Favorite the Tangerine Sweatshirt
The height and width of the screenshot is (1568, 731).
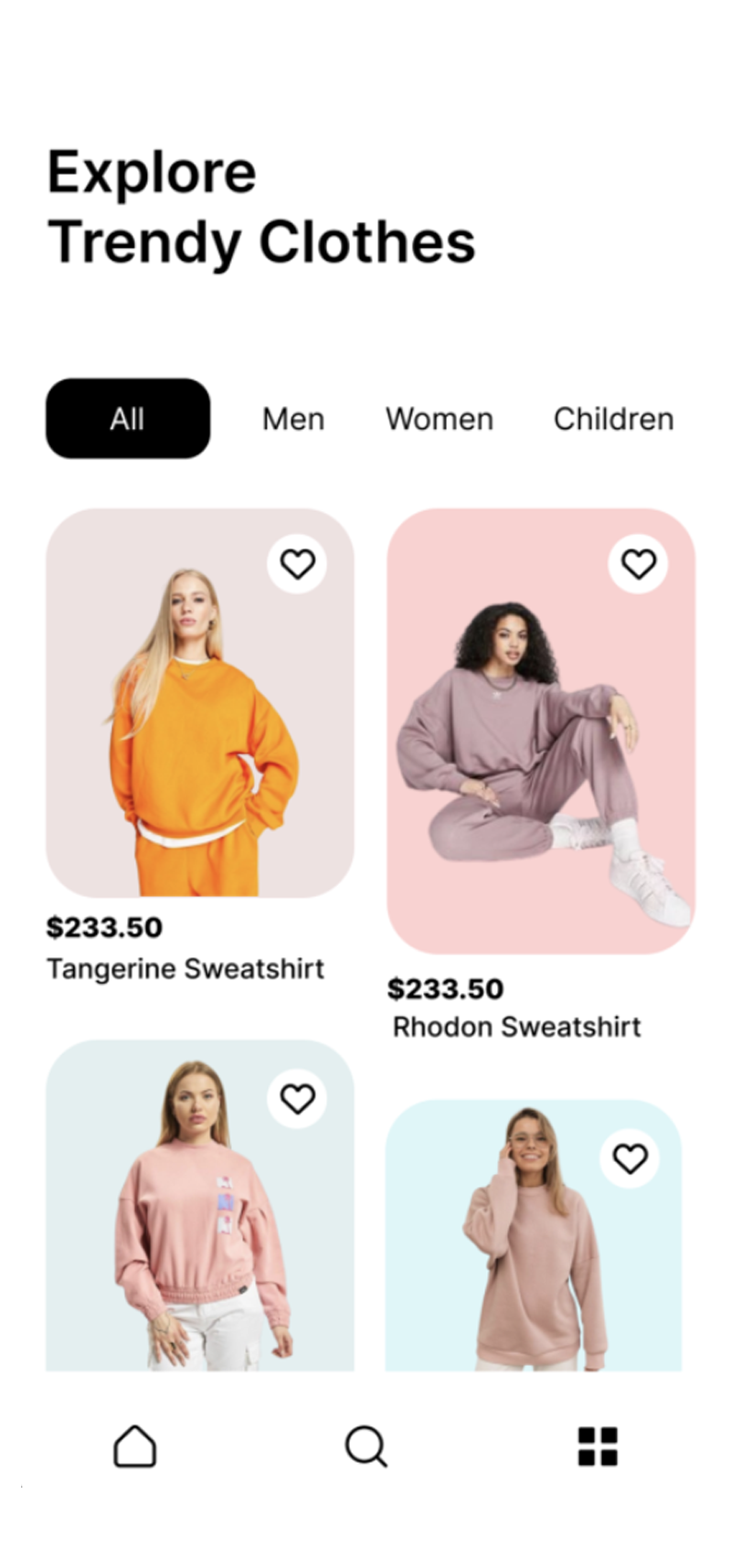click(297, 564)
